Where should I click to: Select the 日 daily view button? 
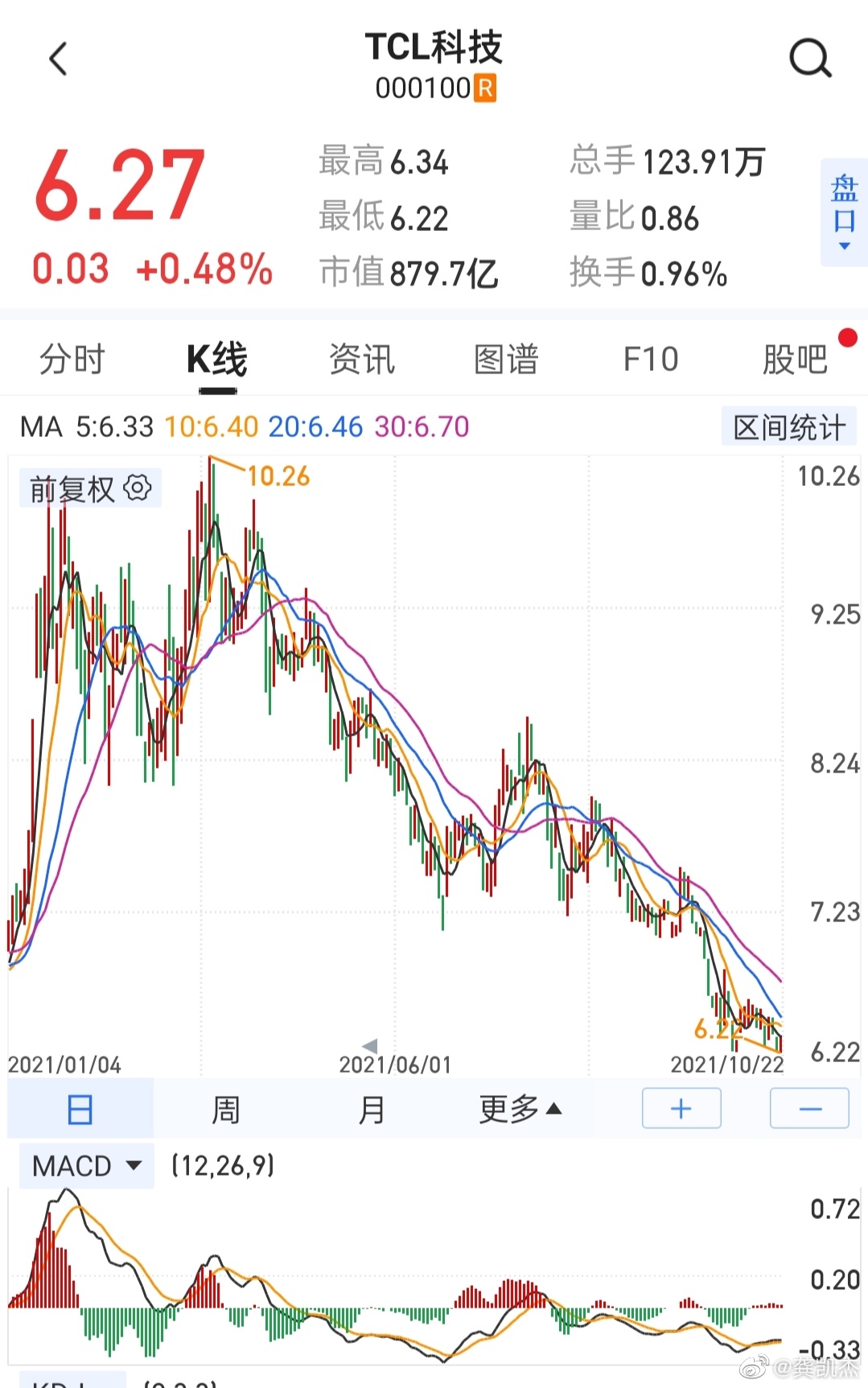pyautogui.click(x=80, y=1108)
